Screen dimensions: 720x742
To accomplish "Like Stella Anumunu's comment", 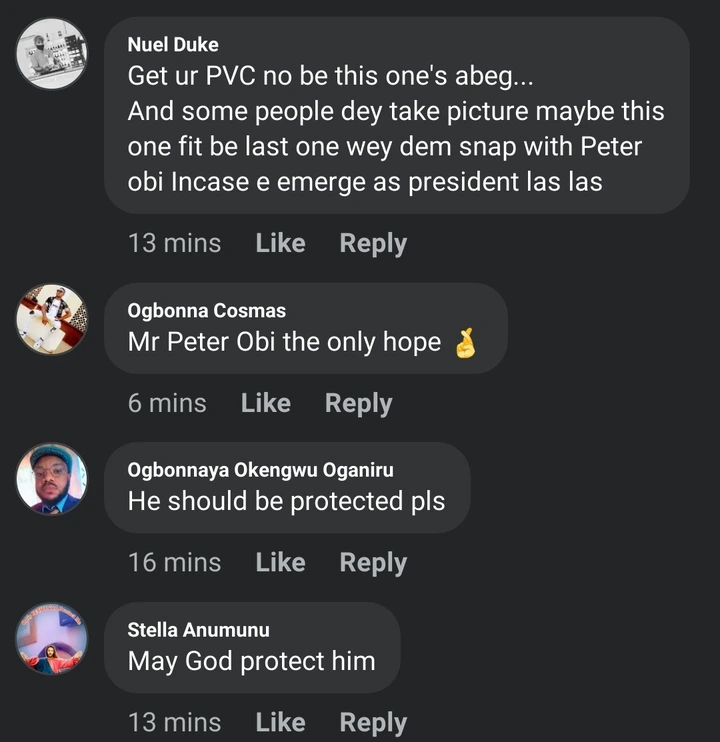I will coord(280,722).
